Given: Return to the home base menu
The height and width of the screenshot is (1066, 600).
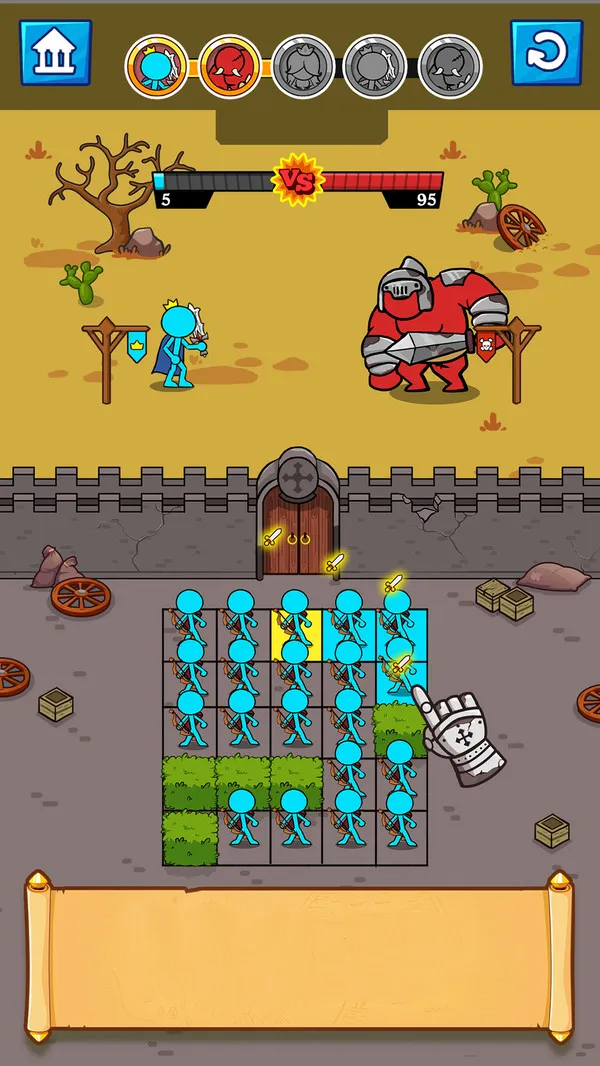Looking at the screenshot, I should coord(56,53).
